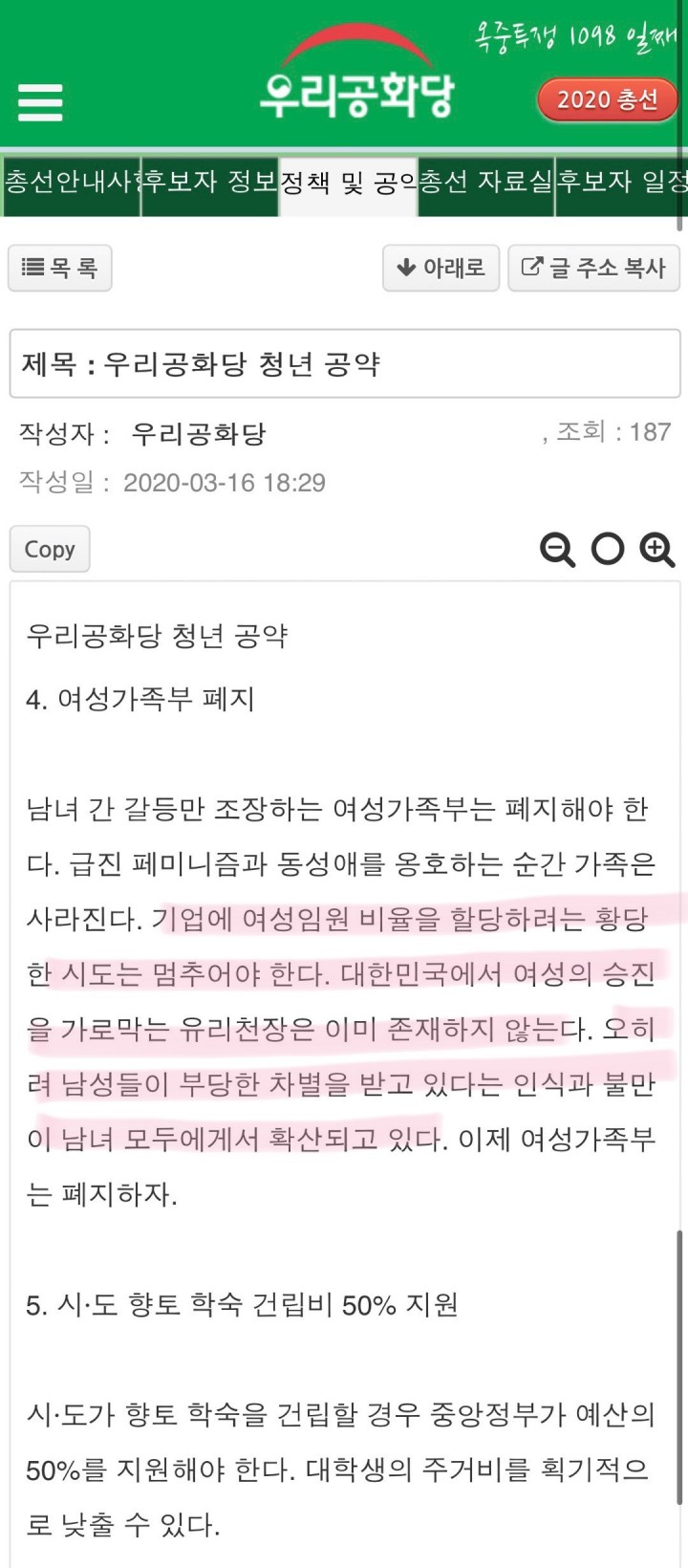Open the hamburger menu
The image size is (688, 1568).
[x=40, y=101]
